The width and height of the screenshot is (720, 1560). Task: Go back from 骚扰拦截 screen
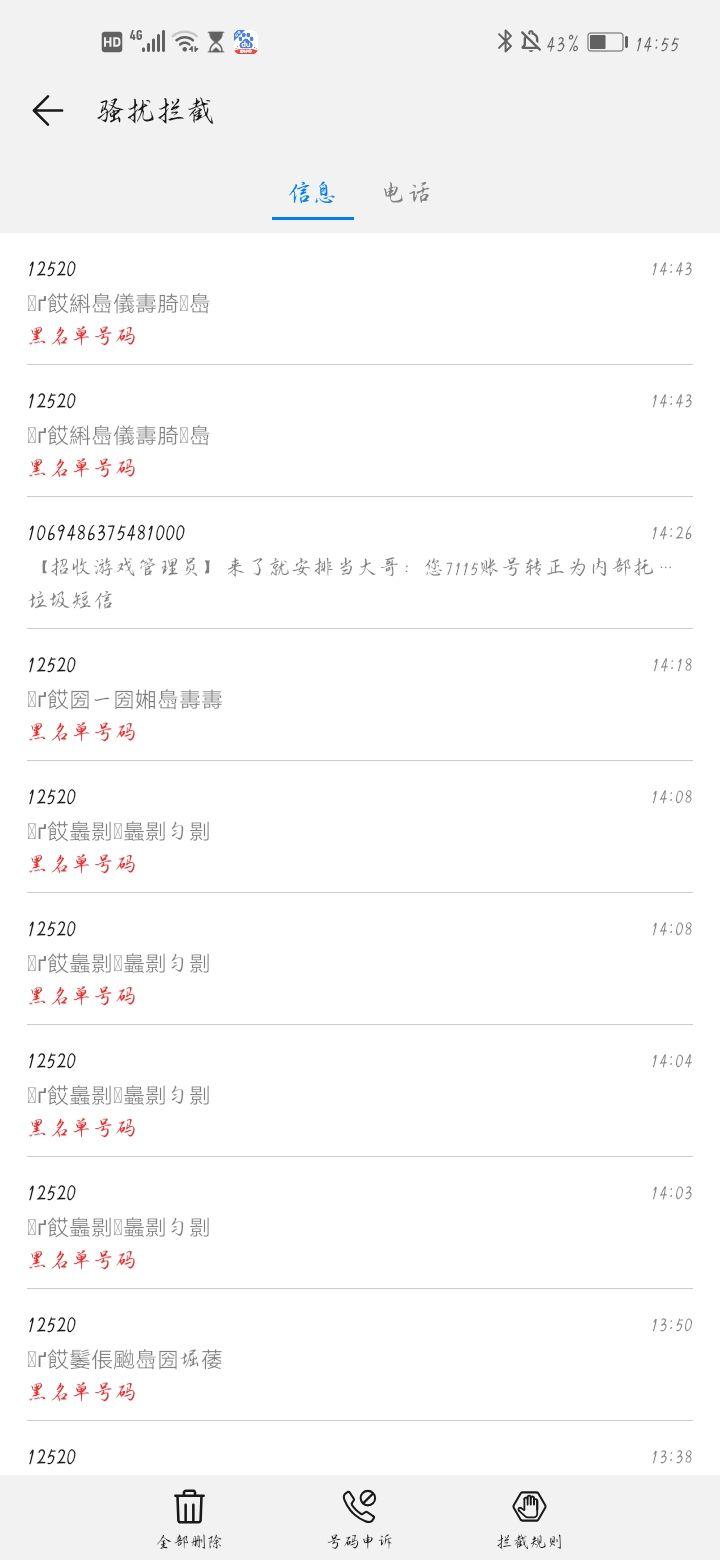pos(47,111)
